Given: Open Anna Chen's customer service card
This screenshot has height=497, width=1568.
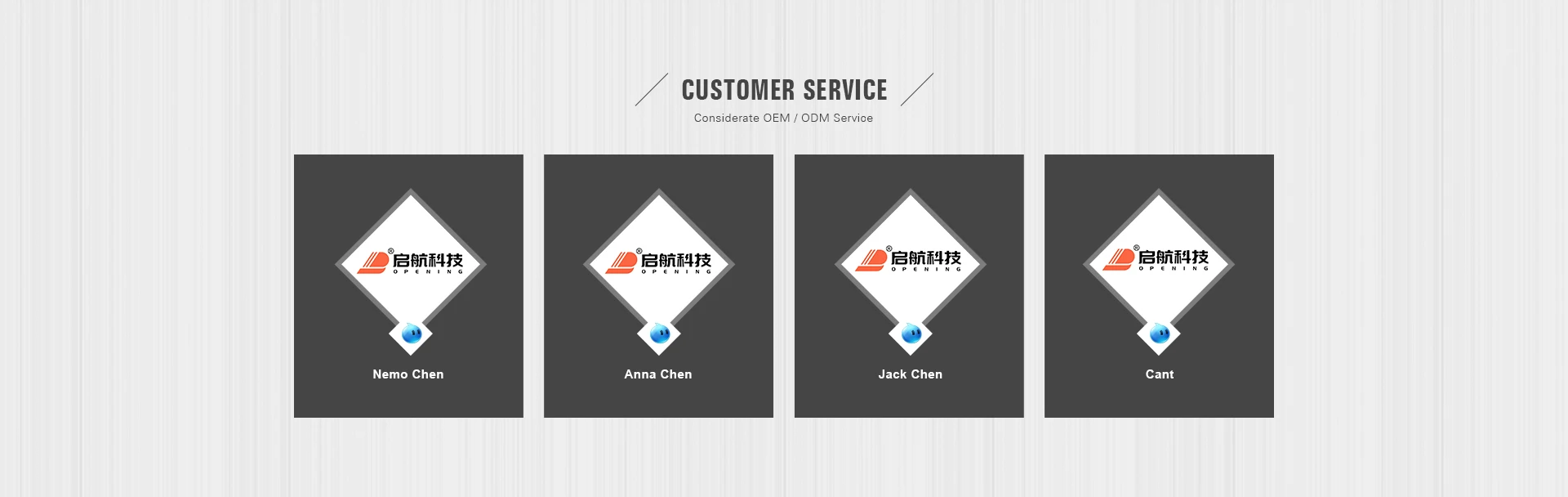Looking at the screenshot, I should click(x=658, y=286).
